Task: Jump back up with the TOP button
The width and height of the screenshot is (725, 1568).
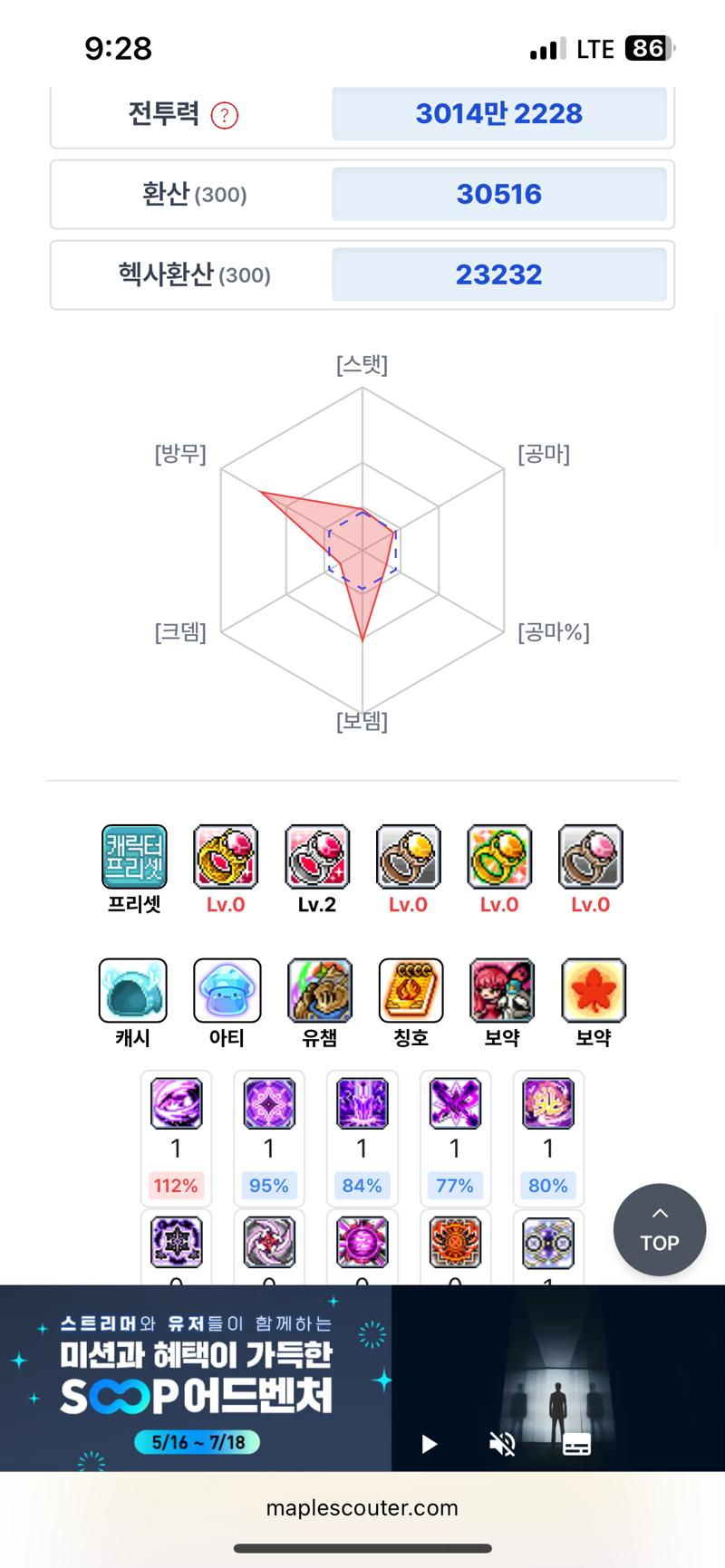Action: [x=660, y=1230]
